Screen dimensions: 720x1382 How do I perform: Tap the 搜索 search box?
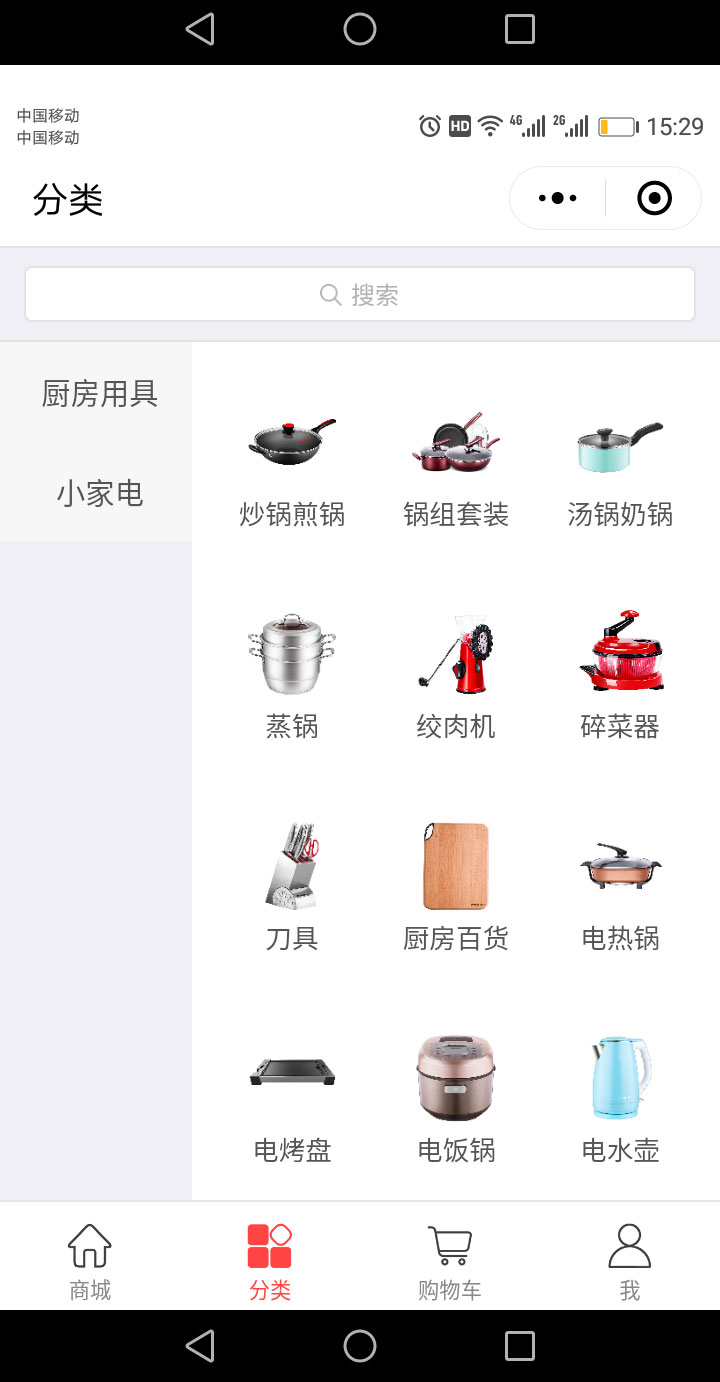[360, 294]
